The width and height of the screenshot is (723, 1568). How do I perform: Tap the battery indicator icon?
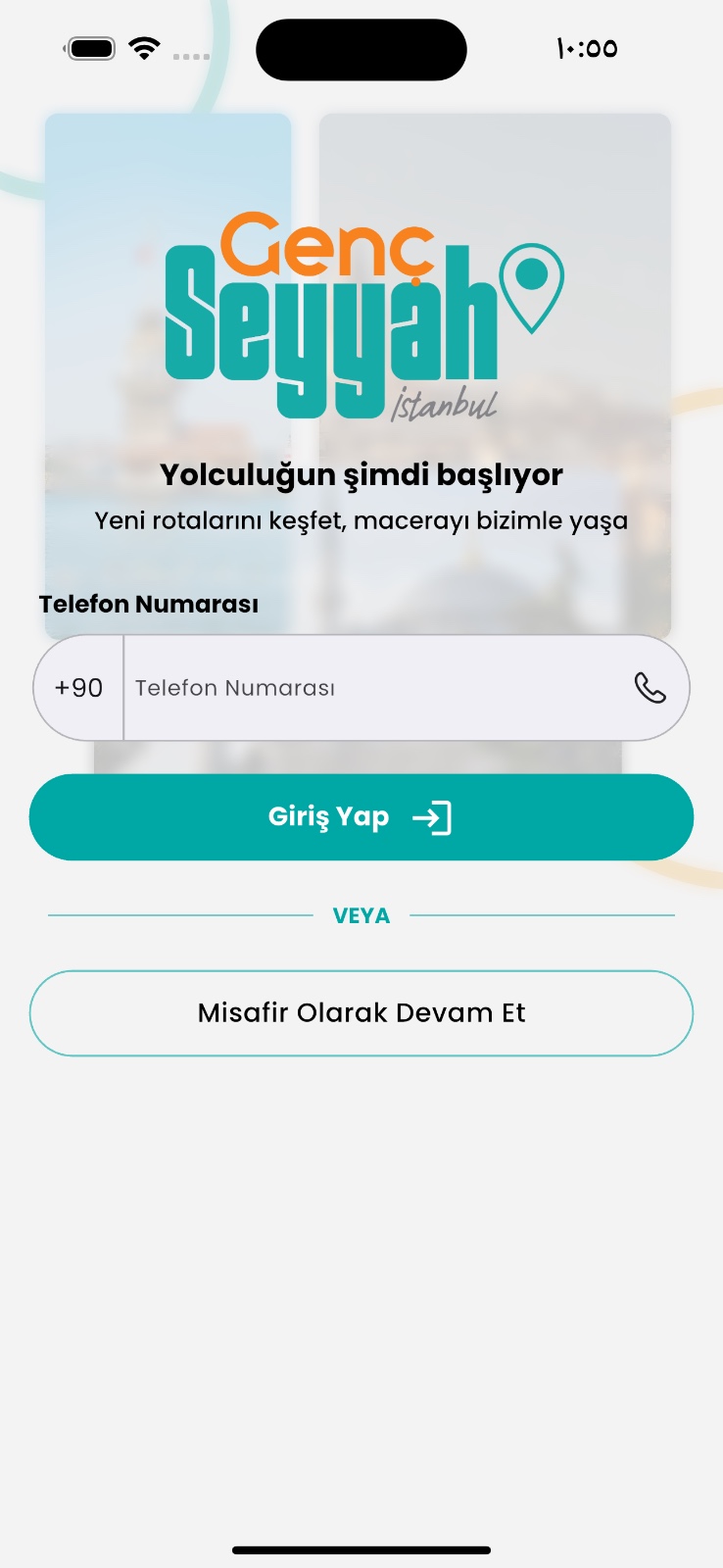(x=91, y=47)
